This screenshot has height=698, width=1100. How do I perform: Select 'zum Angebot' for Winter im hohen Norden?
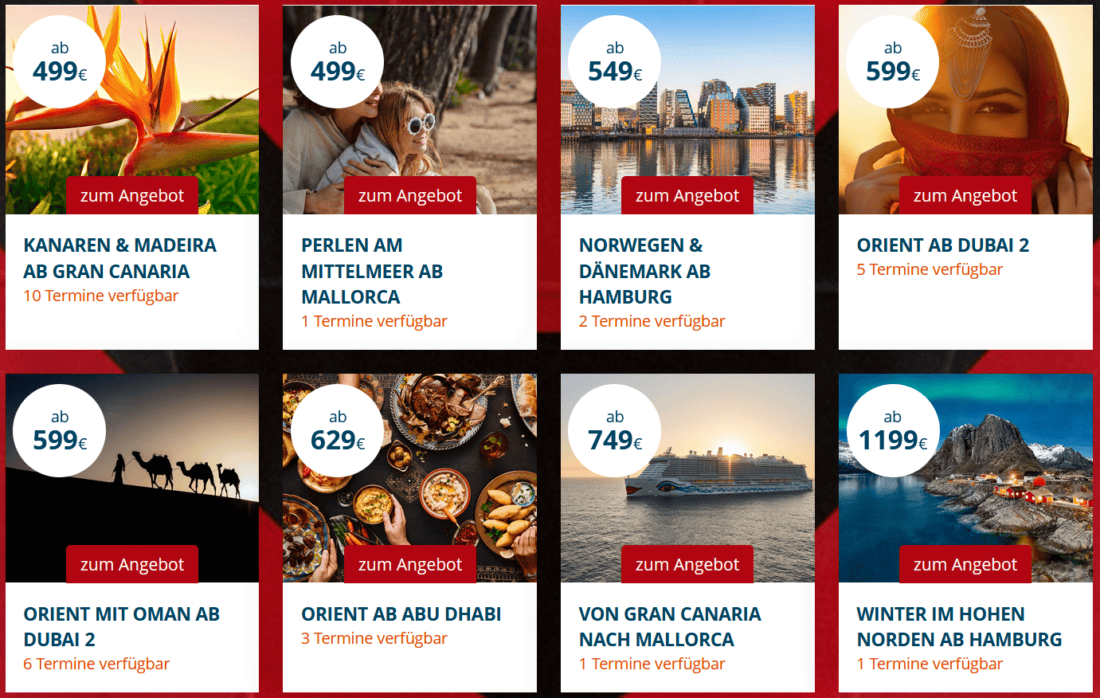(x=965, y=564)
